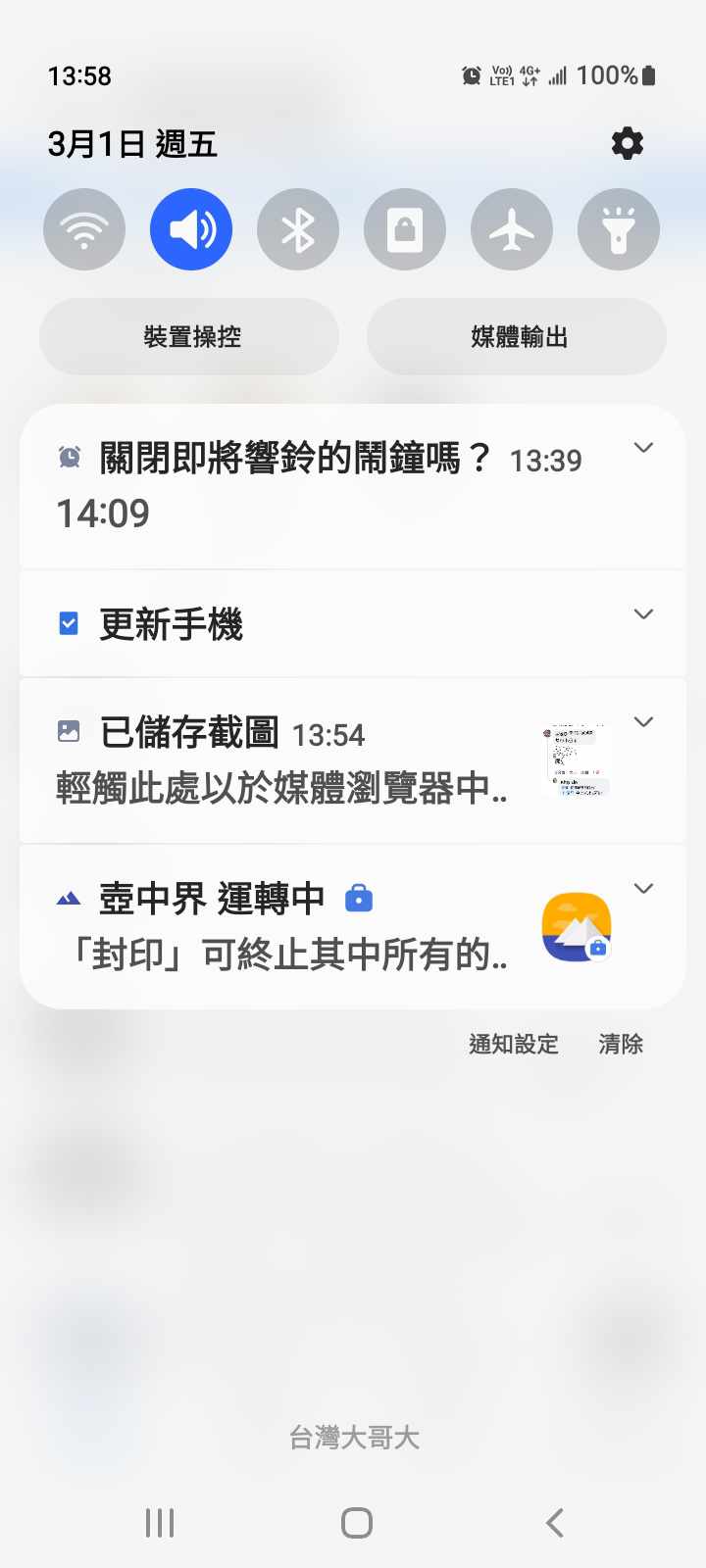
Task: Open 媒體輸出 media output
Action: click(x=517, y=337)
